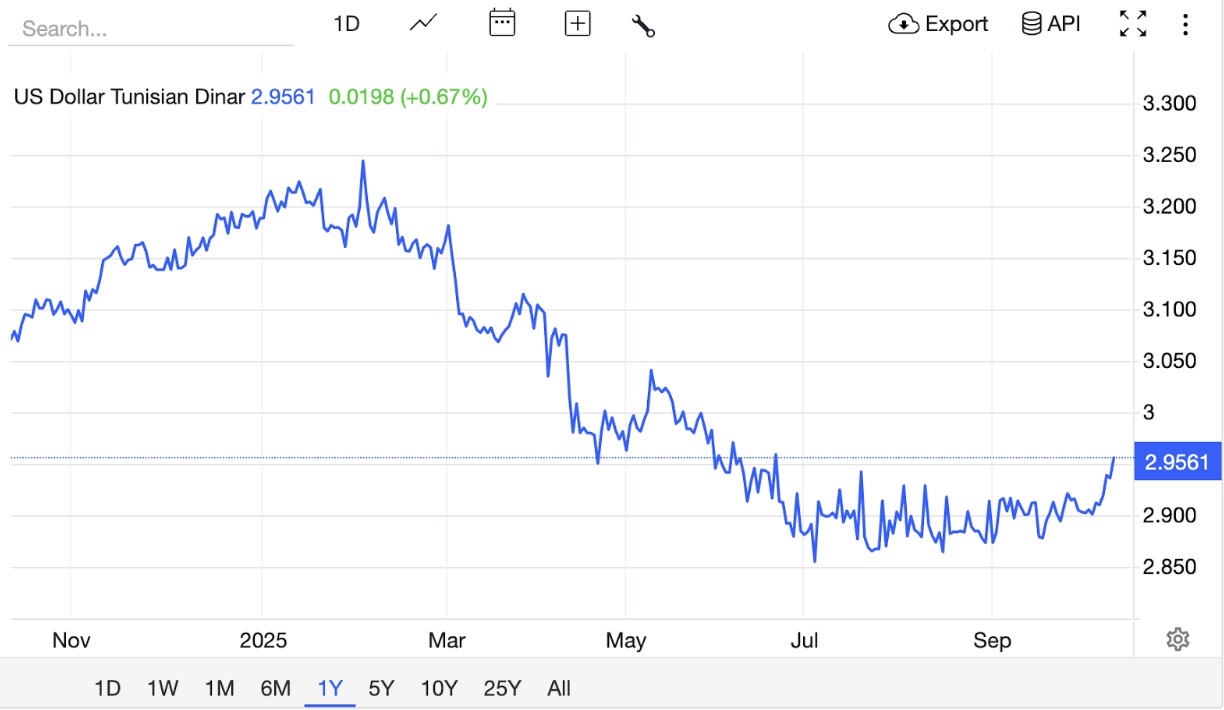
Task: Select the 1Y range tab
Action: [330, 688]
